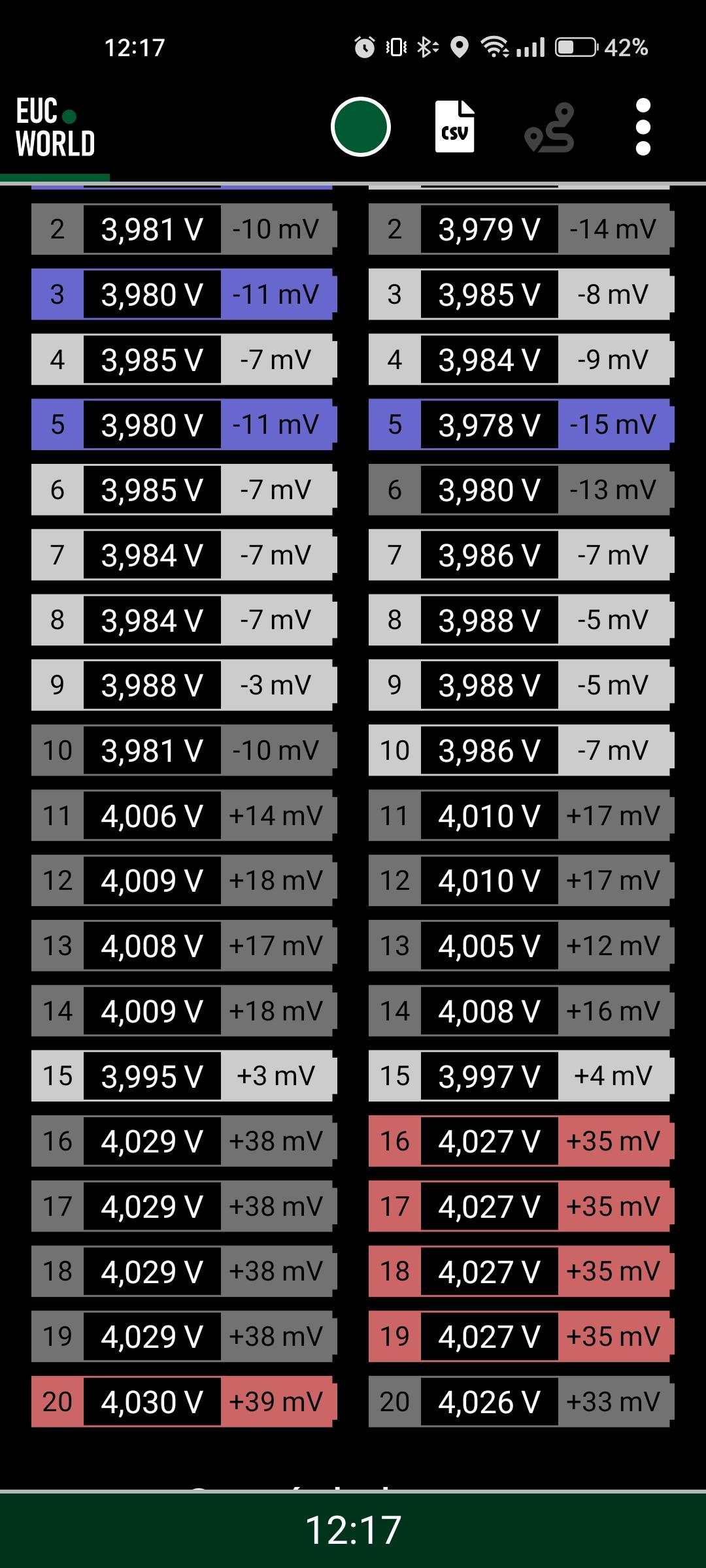Open the CSV log file icon

click(455, 127)
